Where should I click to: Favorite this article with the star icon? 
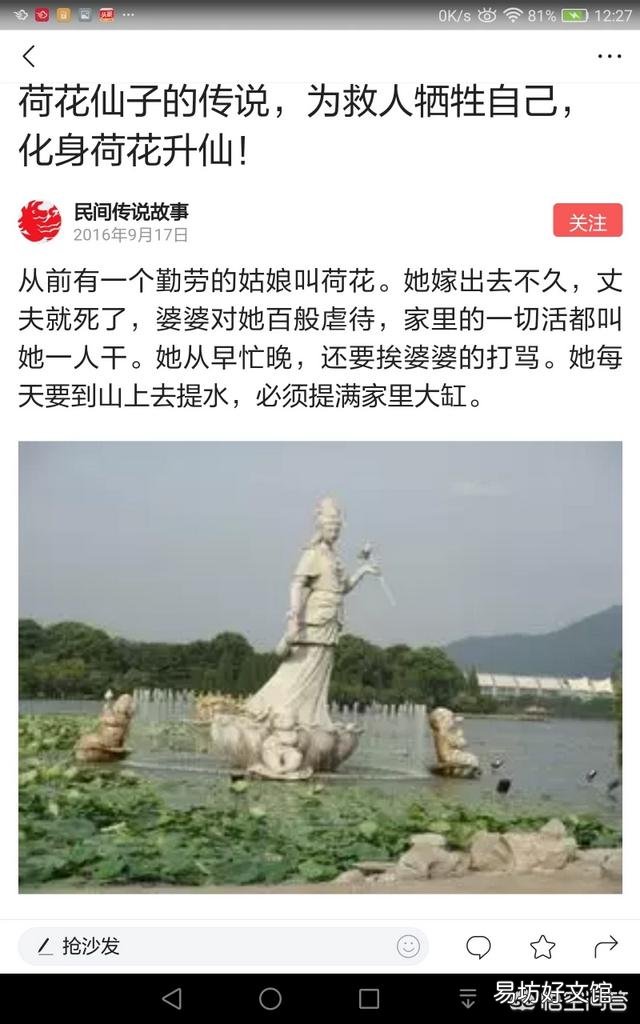tap(542, 946)
